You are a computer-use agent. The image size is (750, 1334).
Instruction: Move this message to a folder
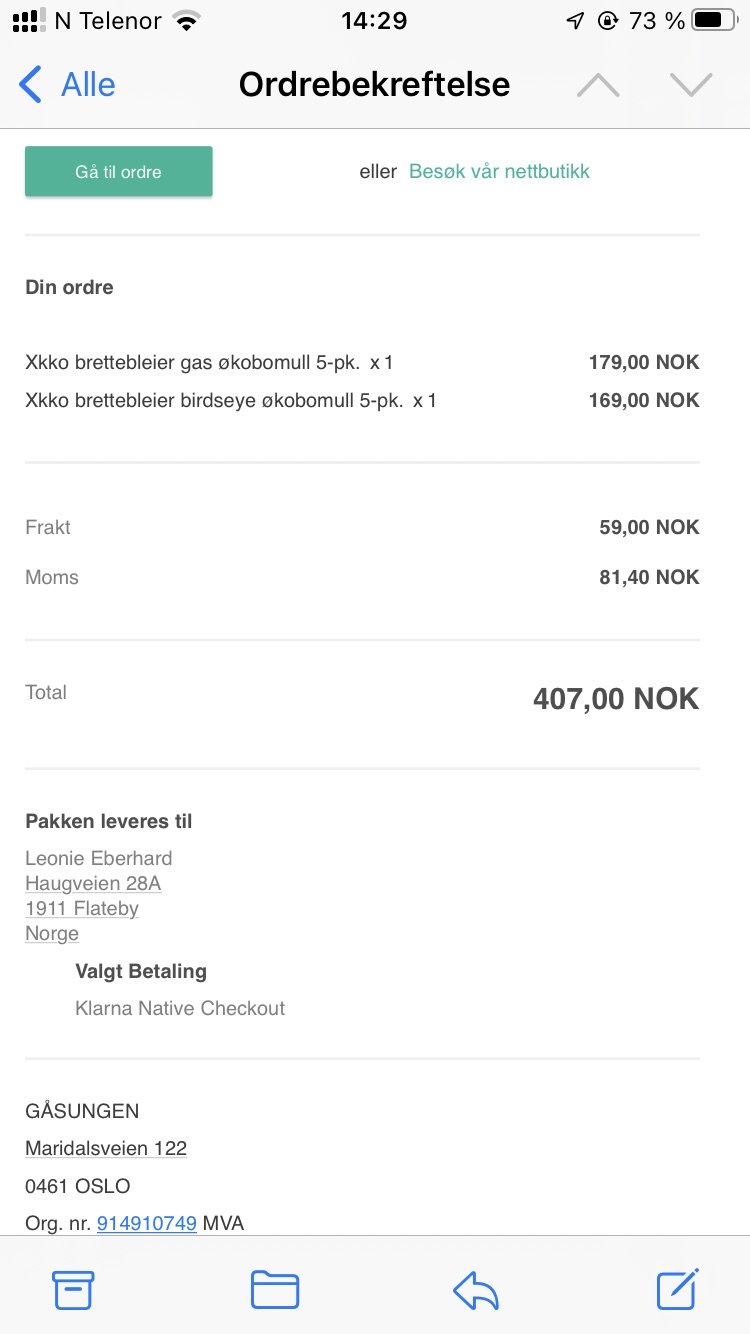[275, 1290]
